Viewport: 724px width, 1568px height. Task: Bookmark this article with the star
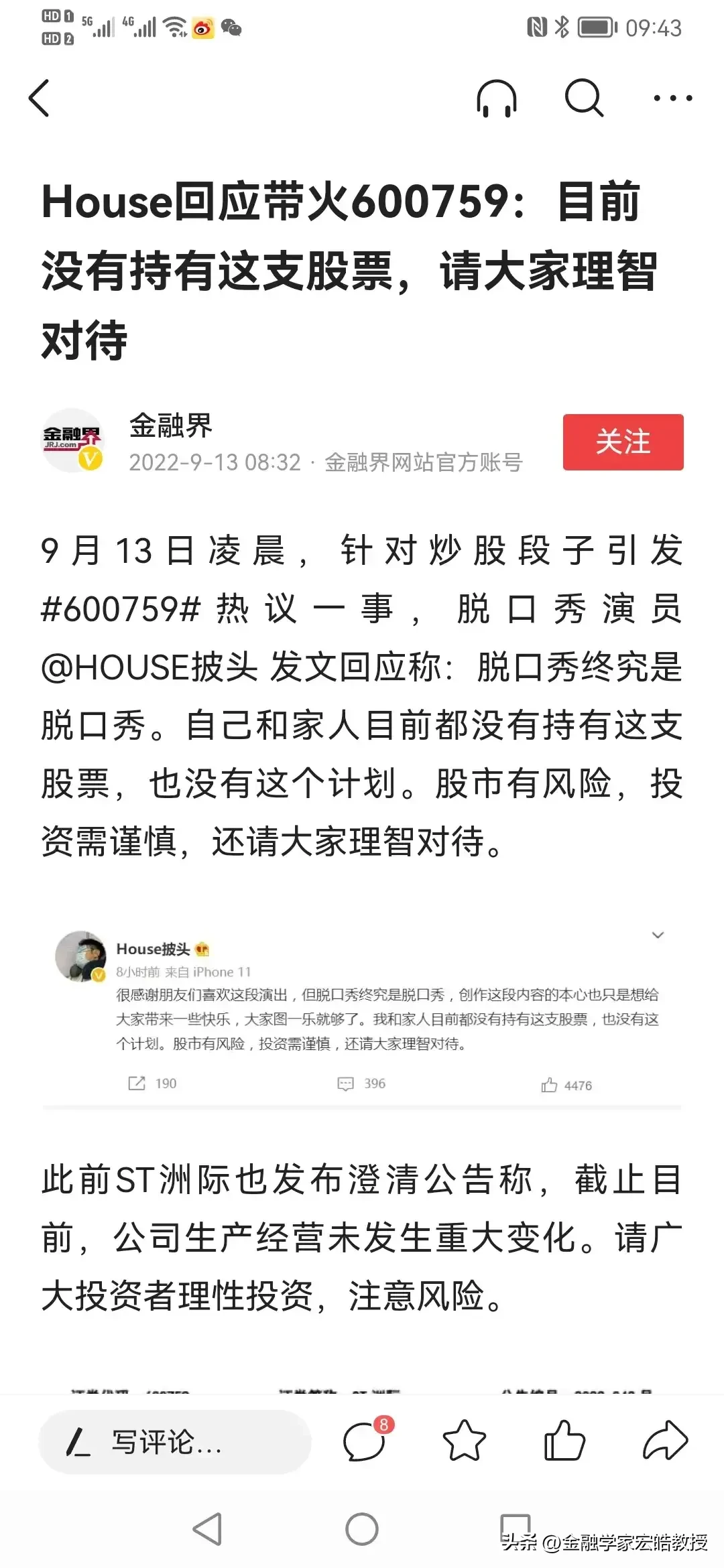click(x=464, y=1441)
